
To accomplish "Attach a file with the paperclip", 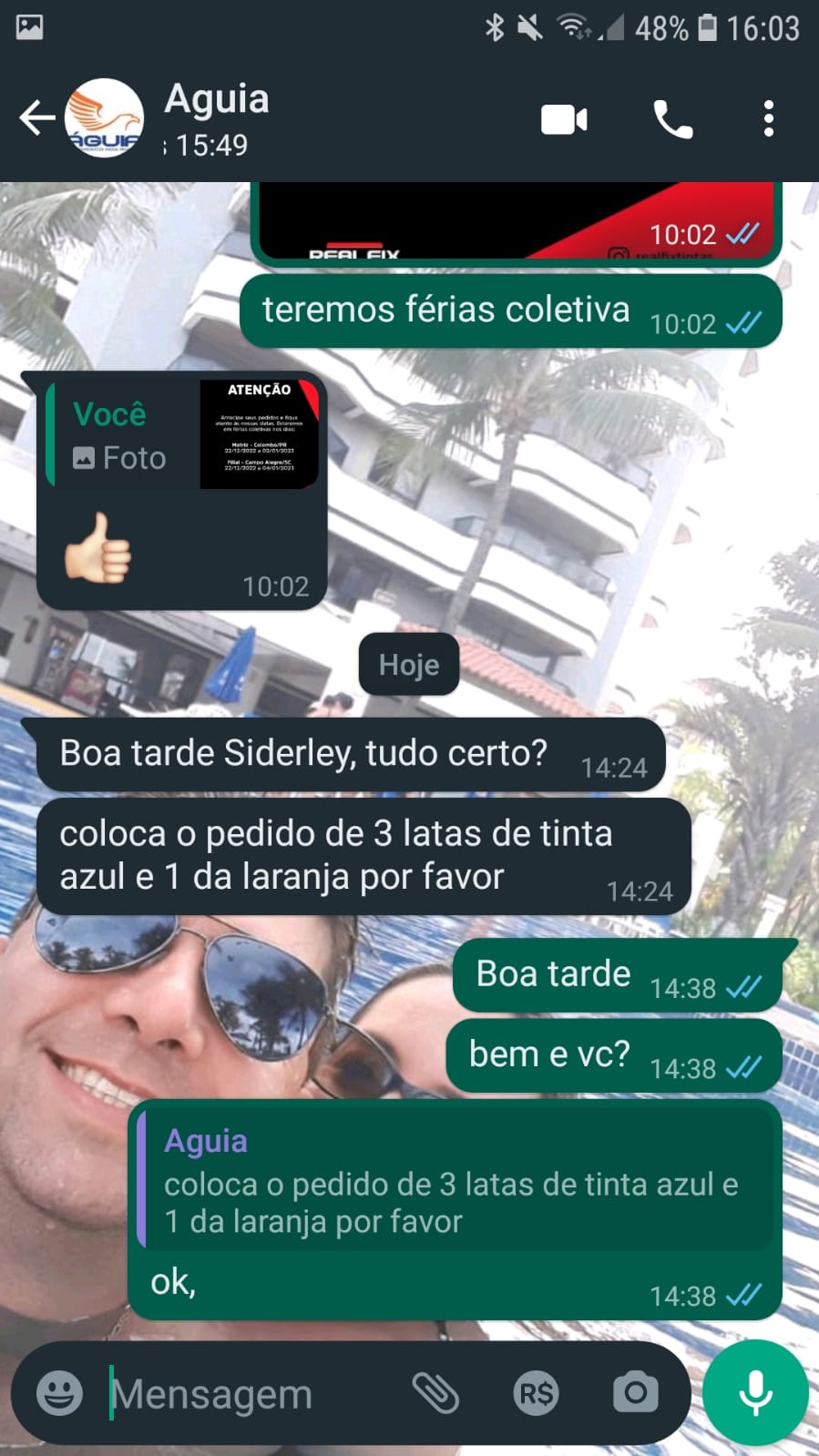I will pyautogui.click(x=435, y=1392).
